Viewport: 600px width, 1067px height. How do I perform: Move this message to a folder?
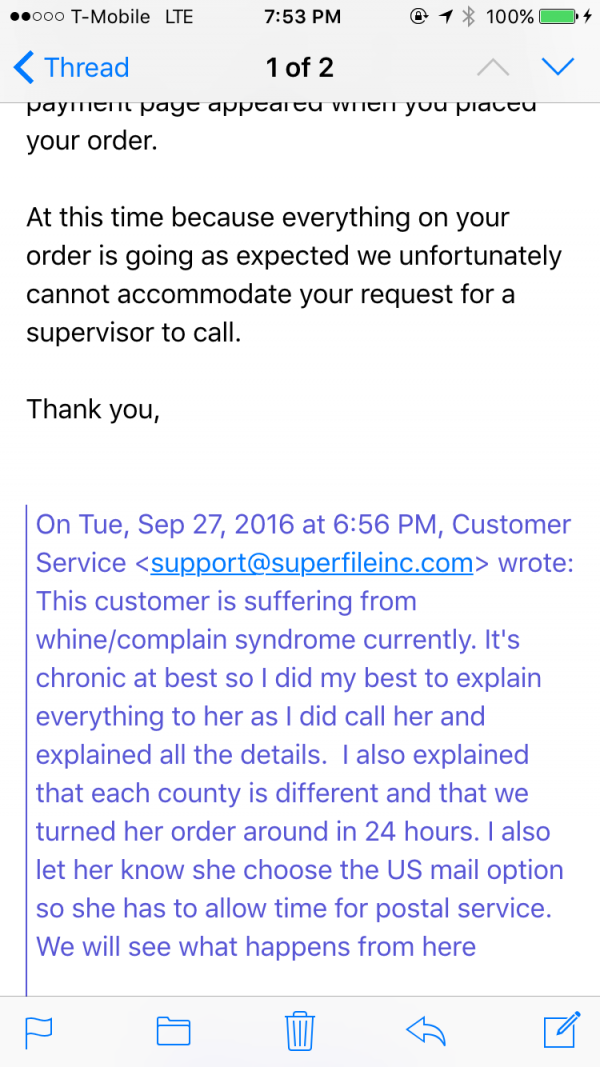tap(173, 1030)
